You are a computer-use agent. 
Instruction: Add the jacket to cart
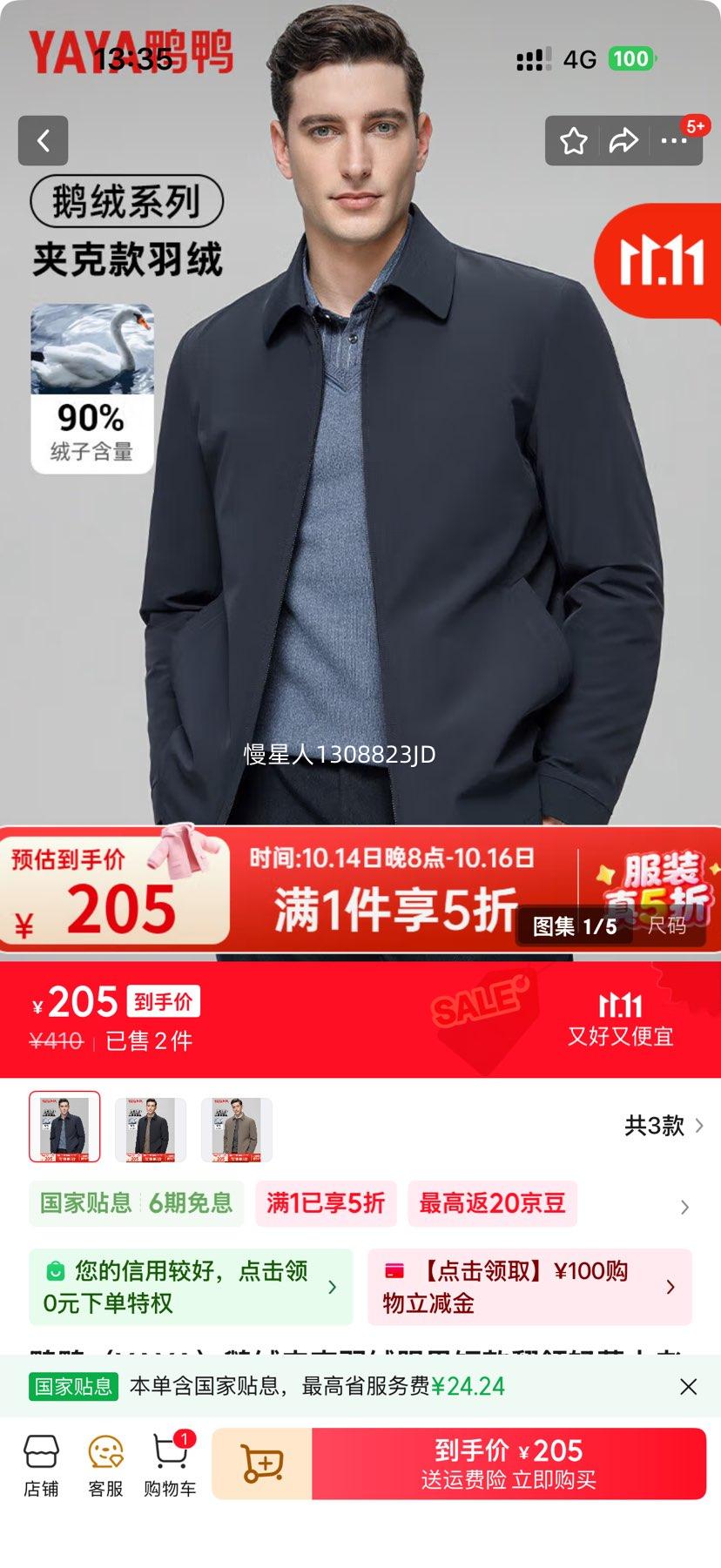click(x=262, y=1464)
